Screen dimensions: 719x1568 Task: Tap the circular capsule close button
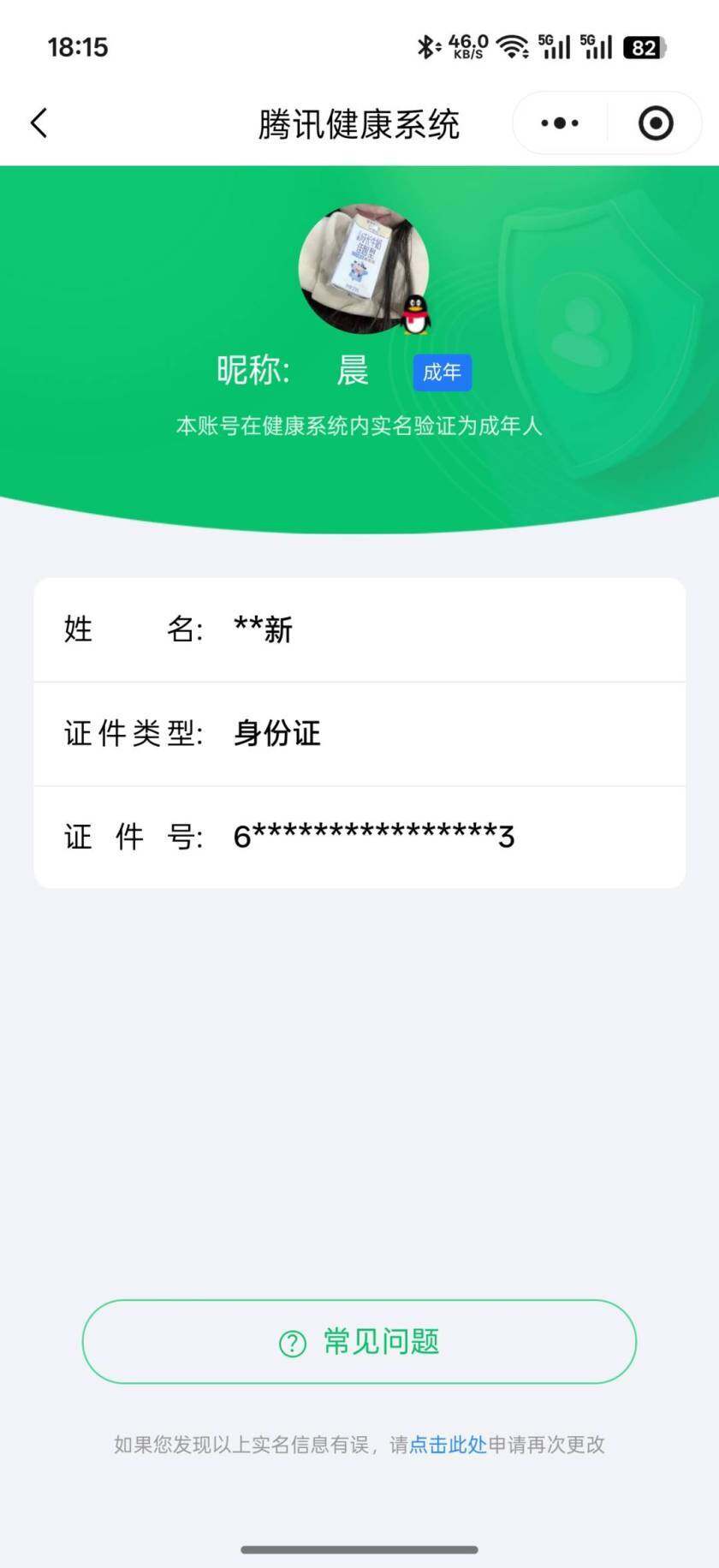[655, 122]
